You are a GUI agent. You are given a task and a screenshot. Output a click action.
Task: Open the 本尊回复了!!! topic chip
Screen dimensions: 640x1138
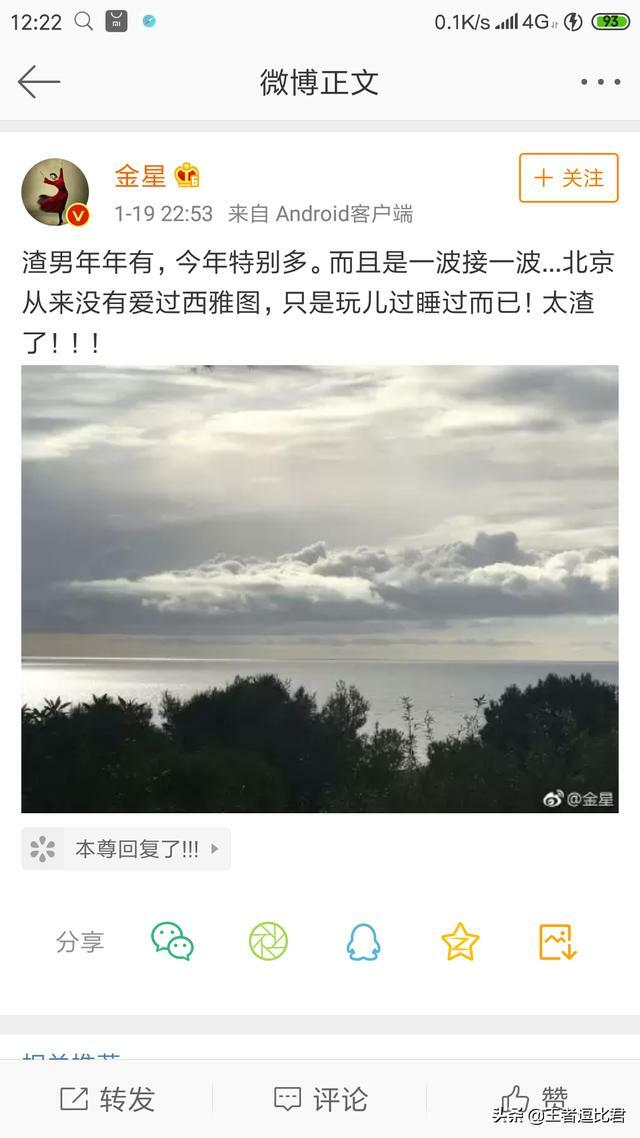(126, 849)
